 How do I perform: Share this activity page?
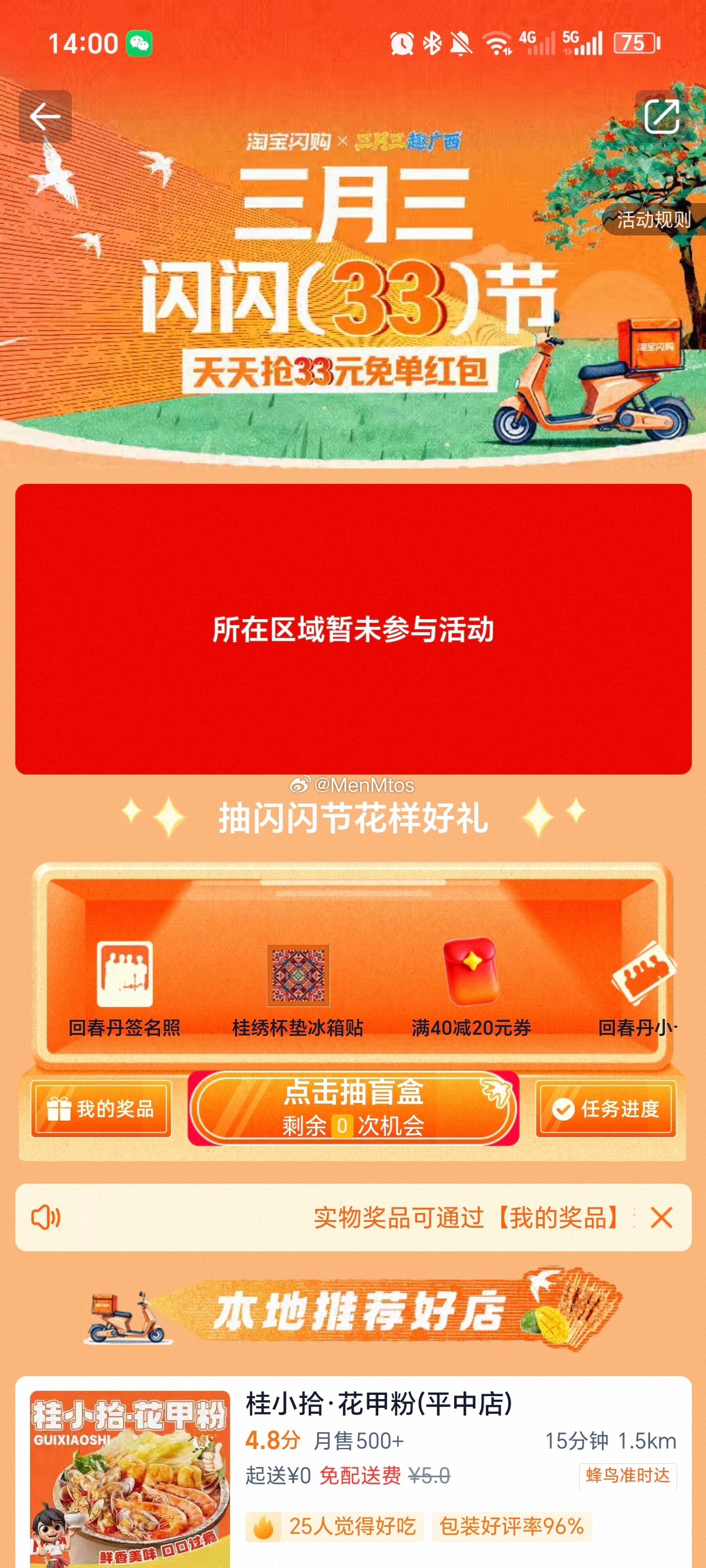[x=661, y=117]
